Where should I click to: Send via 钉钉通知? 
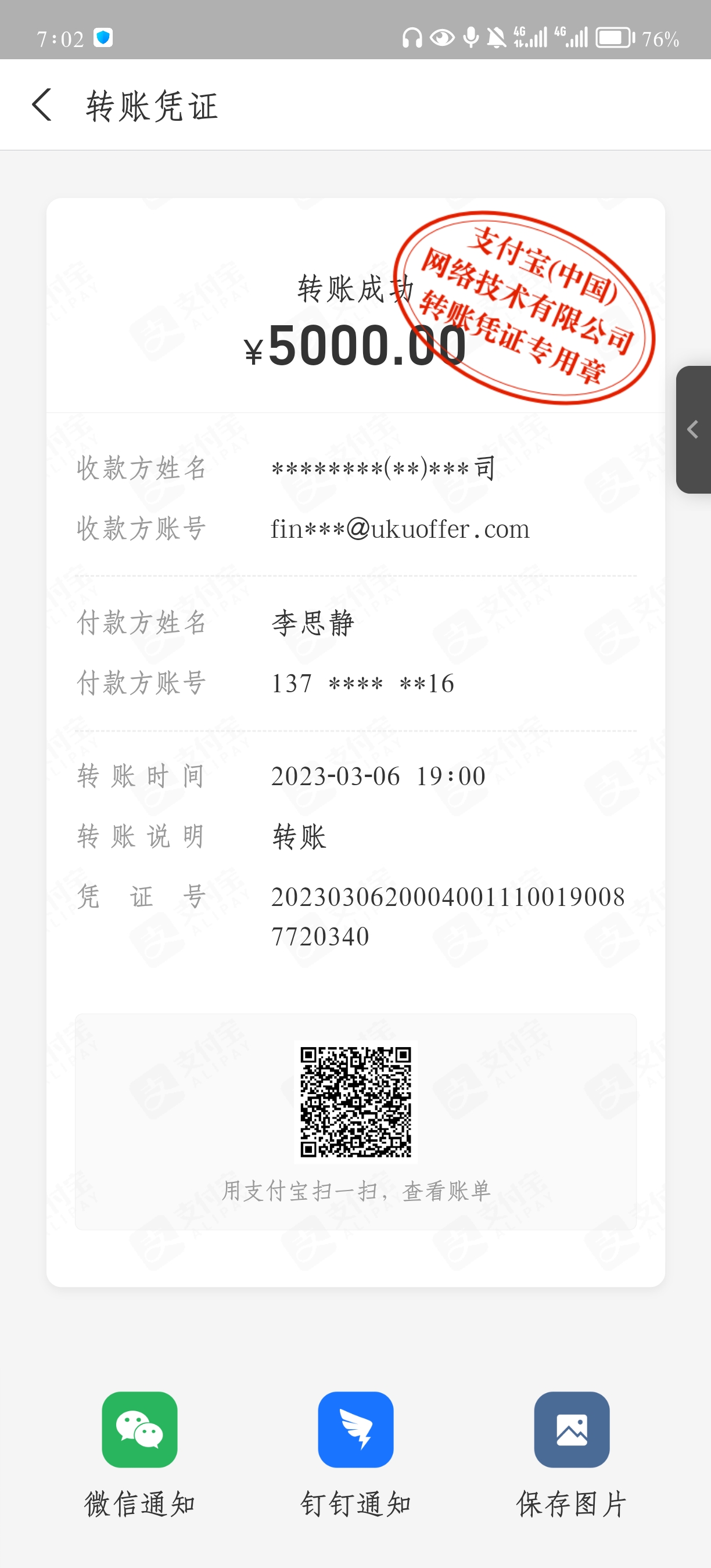355,1429
